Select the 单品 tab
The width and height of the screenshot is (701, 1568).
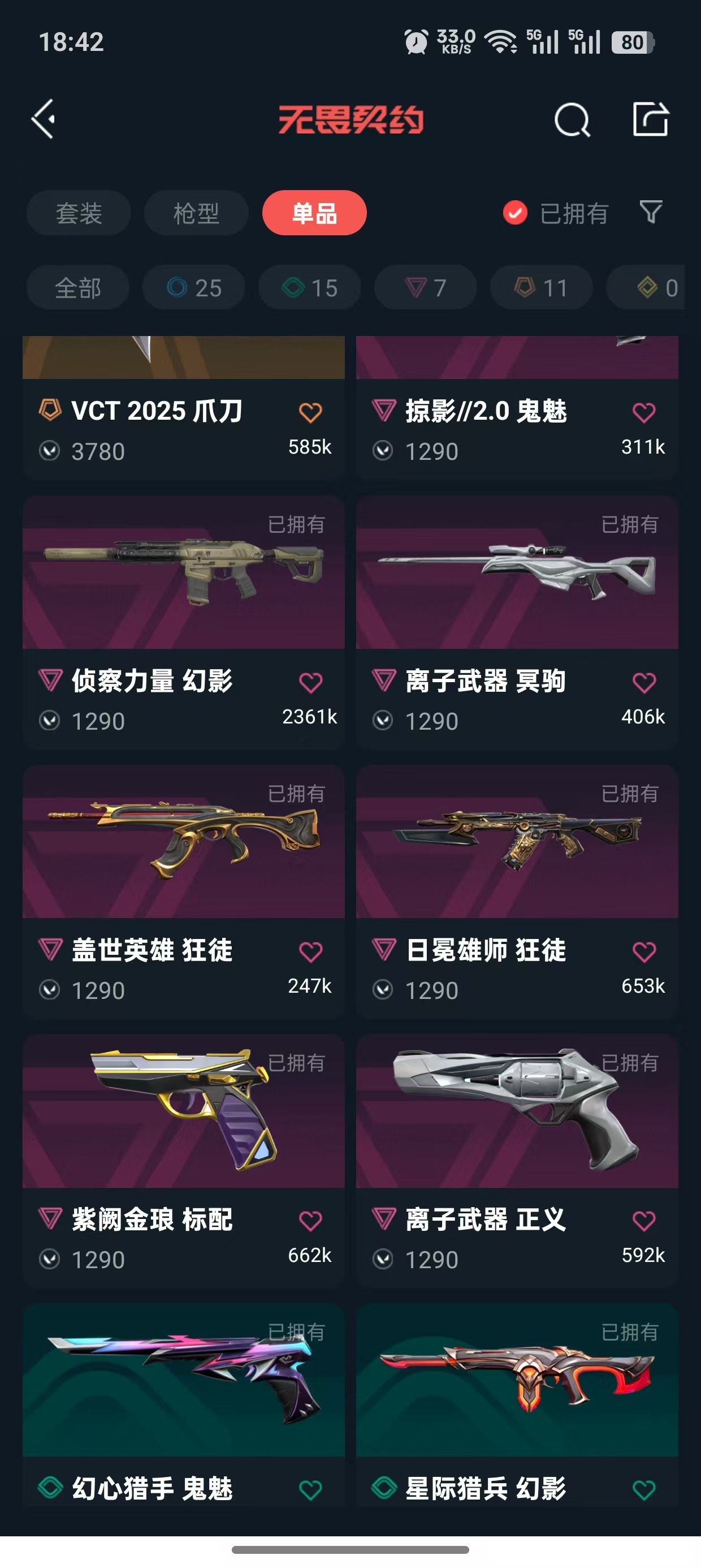point(314,213)
